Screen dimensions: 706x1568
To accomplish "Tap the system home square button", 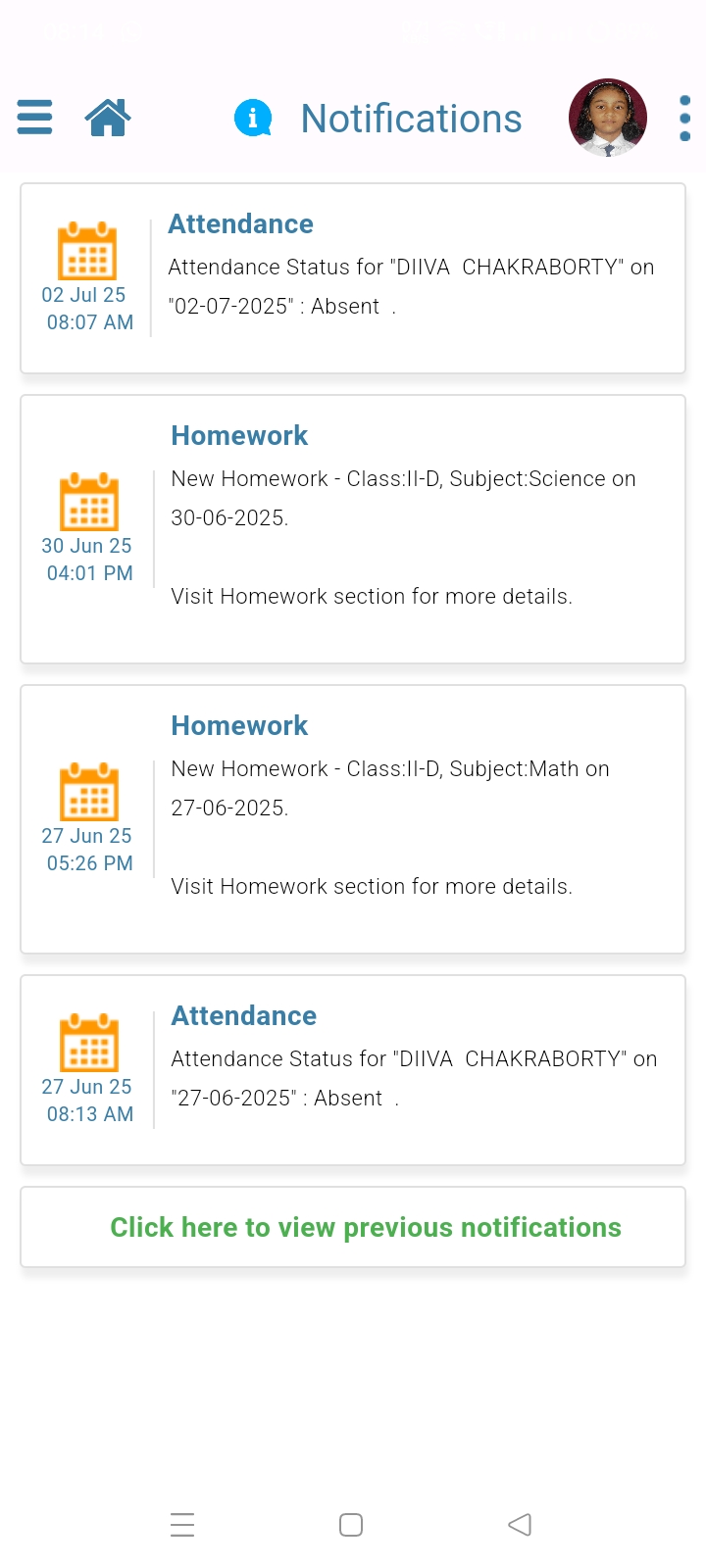I will [x=351, y=1525].
